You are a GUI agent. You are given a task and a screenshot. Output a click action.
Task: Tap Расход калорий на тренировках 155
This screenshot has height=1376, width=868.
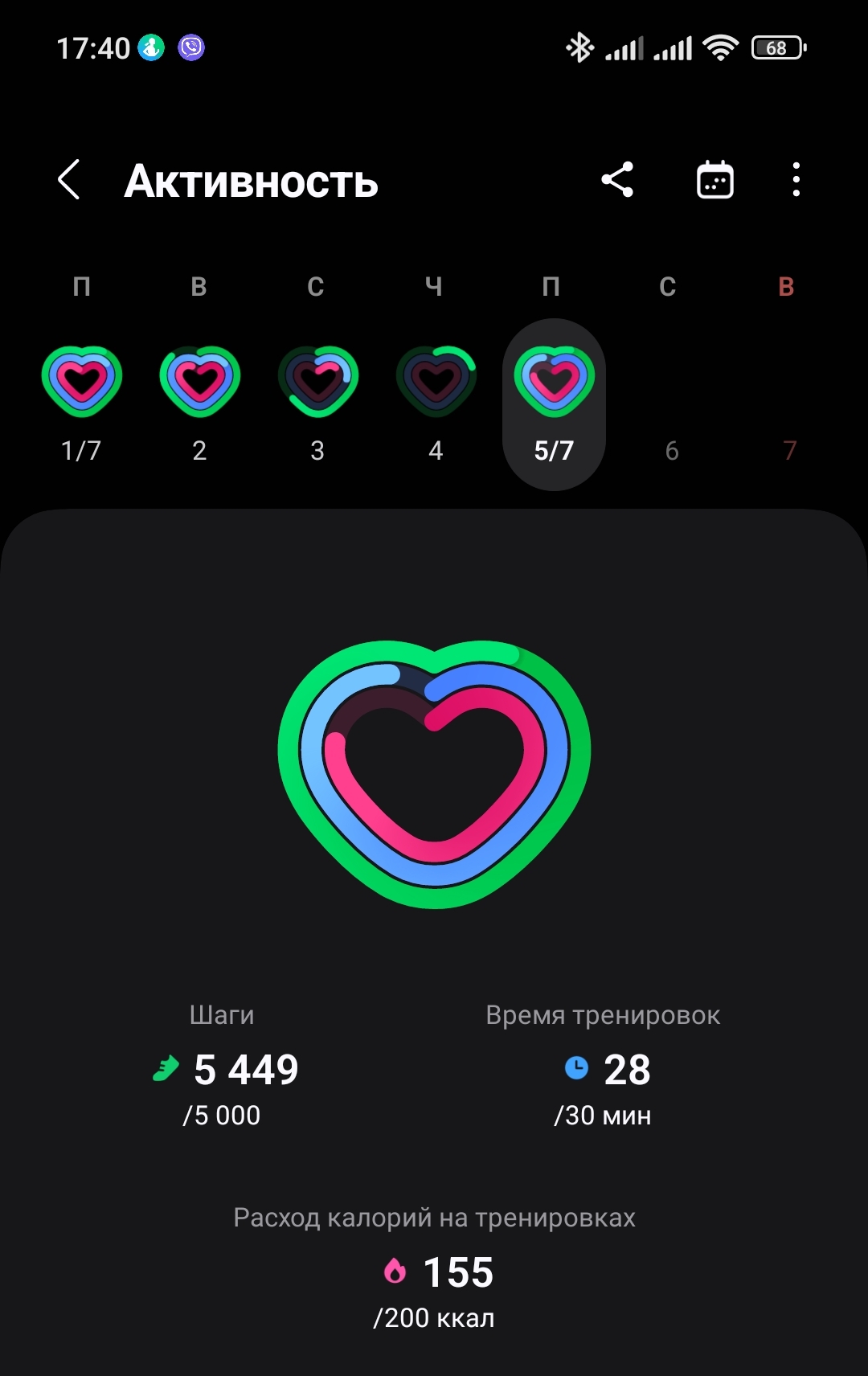[x=457, y=1273]
